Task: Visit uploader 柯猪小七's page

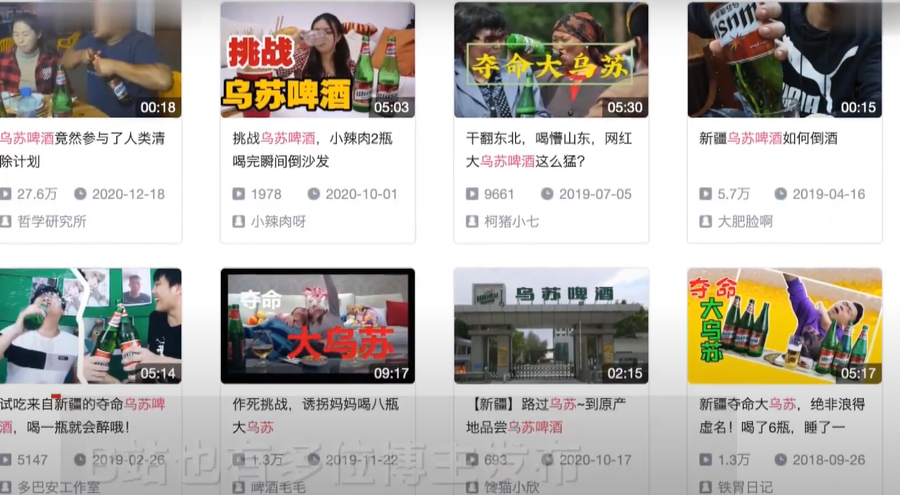Action: coord(511,221)
